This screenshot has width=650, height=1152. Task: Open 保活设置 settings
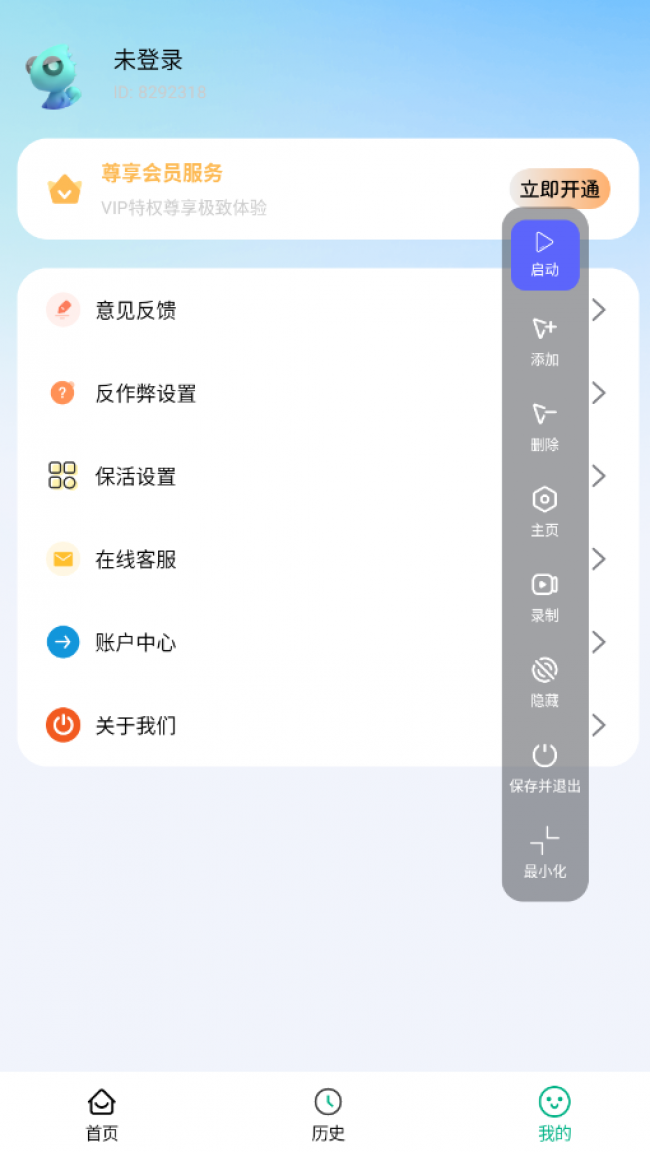tap(136, 476)
